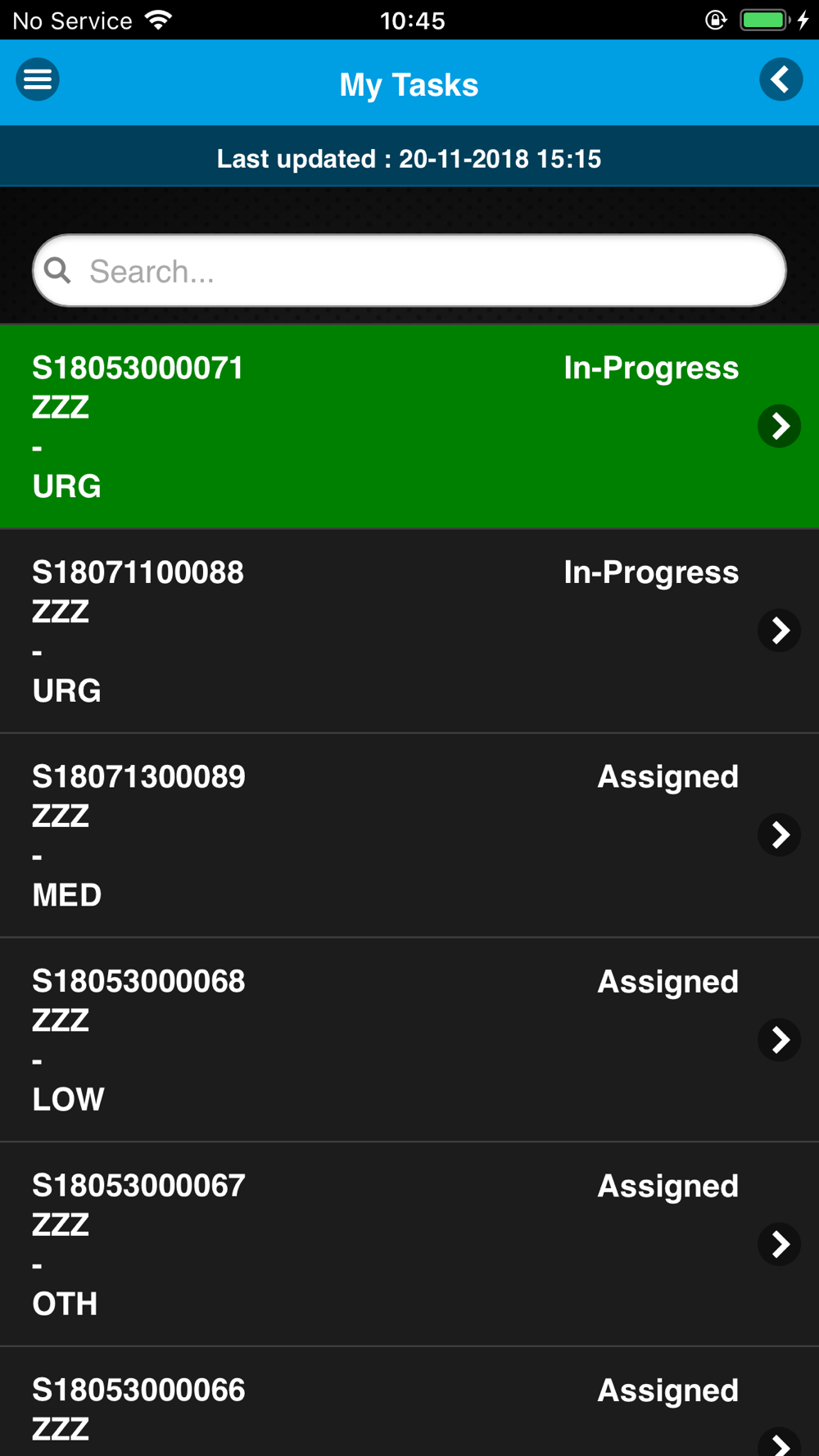
Task: Go back using the top-right arrow
Action: click(781, 80)
